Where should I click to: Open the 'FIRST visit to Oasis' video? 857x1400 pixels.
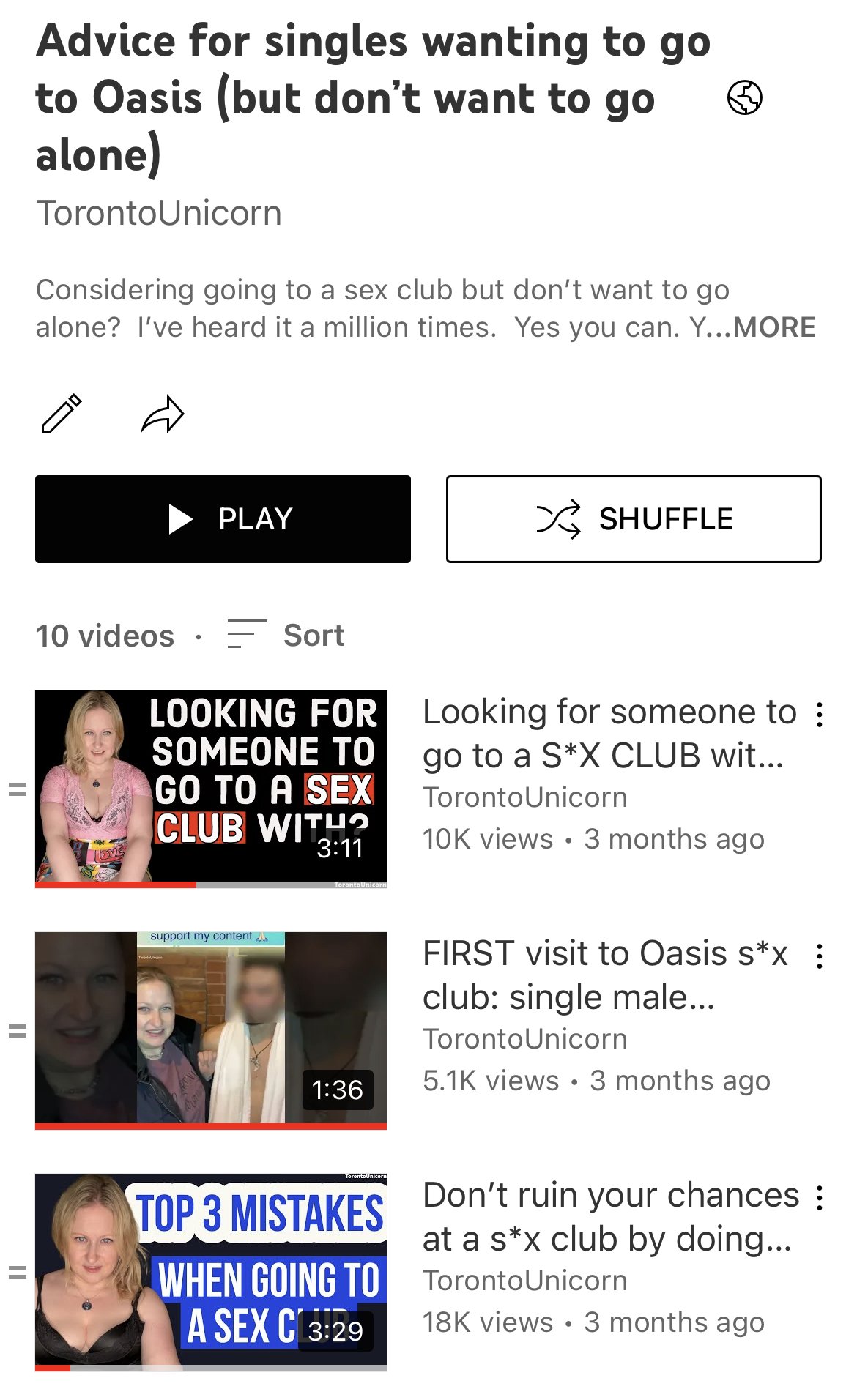click(x=211, y=1031)
